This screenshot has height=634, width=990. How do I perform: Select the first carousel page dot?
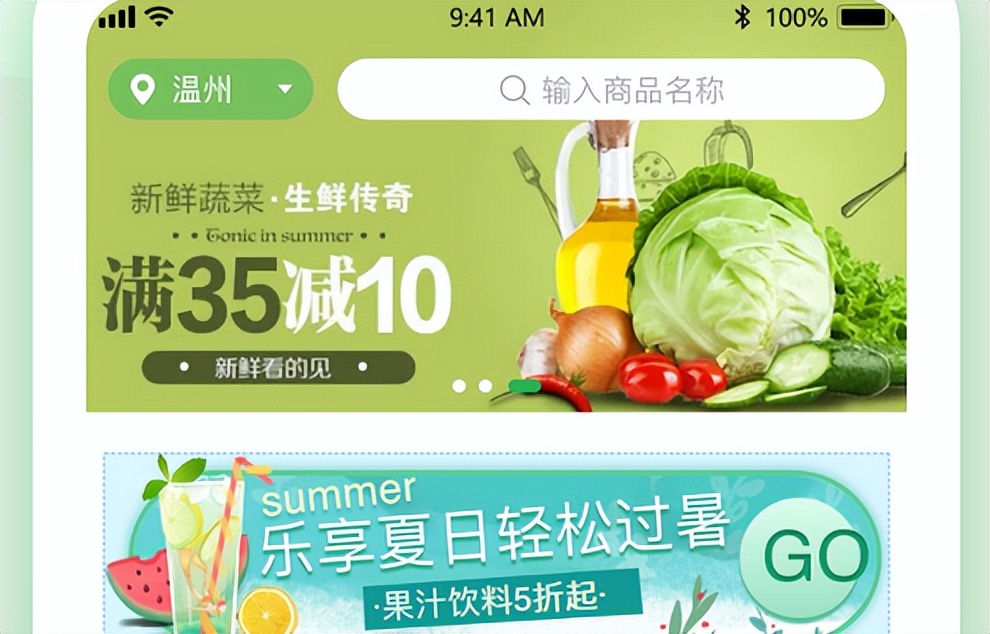click(459, 386)
